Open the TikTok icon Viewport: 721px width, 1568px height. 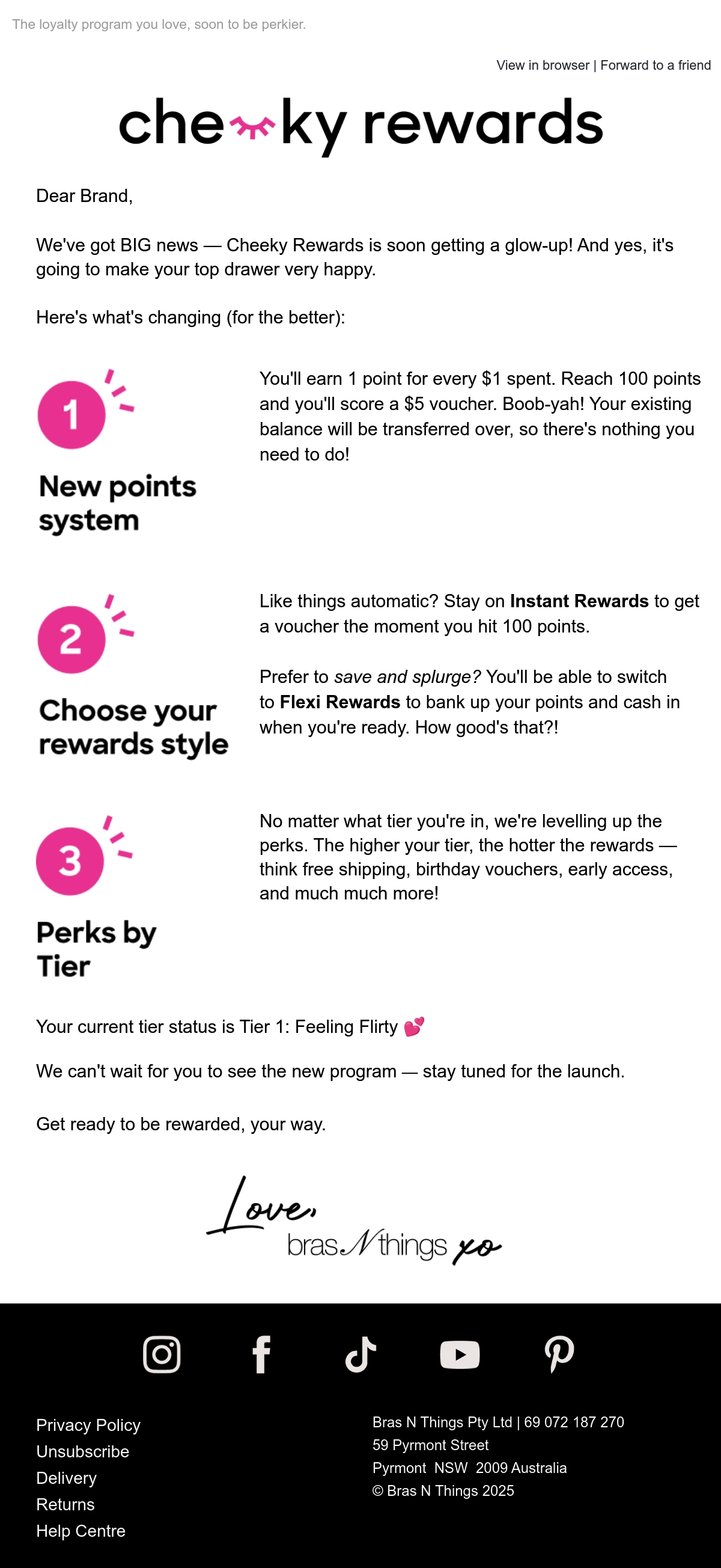(361, 1355)
